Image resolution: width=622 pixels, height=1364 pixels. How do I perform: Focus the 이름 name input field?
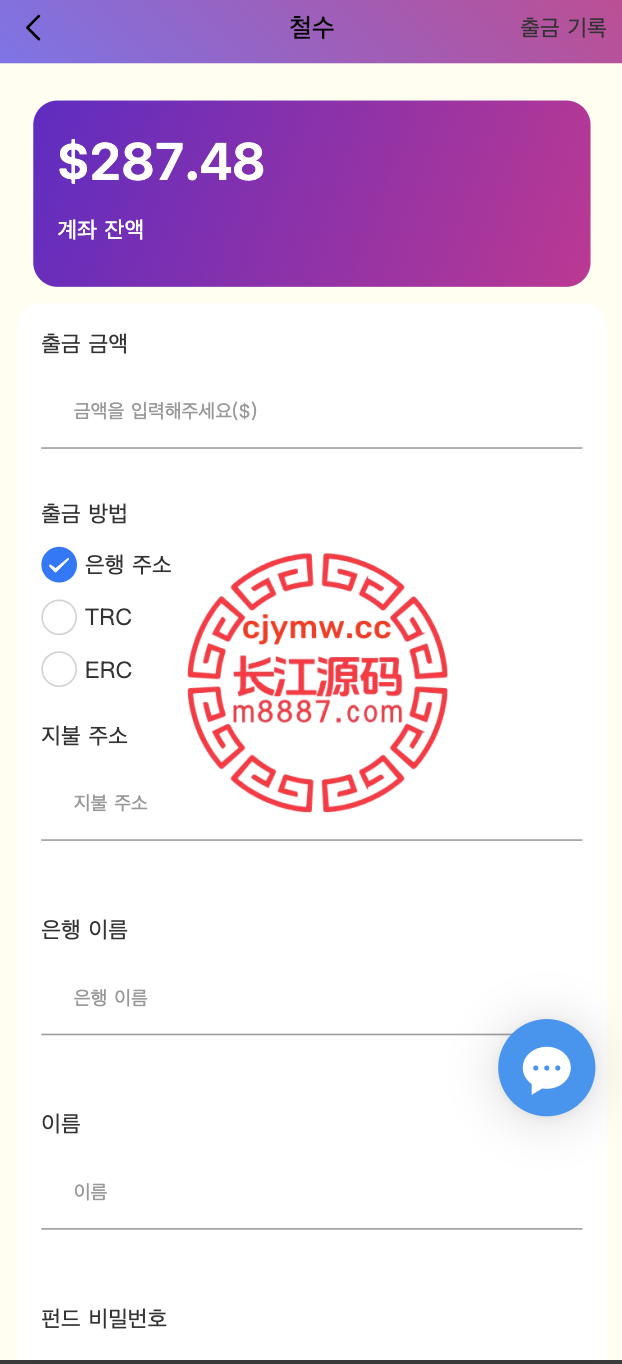coord(311,1191)
